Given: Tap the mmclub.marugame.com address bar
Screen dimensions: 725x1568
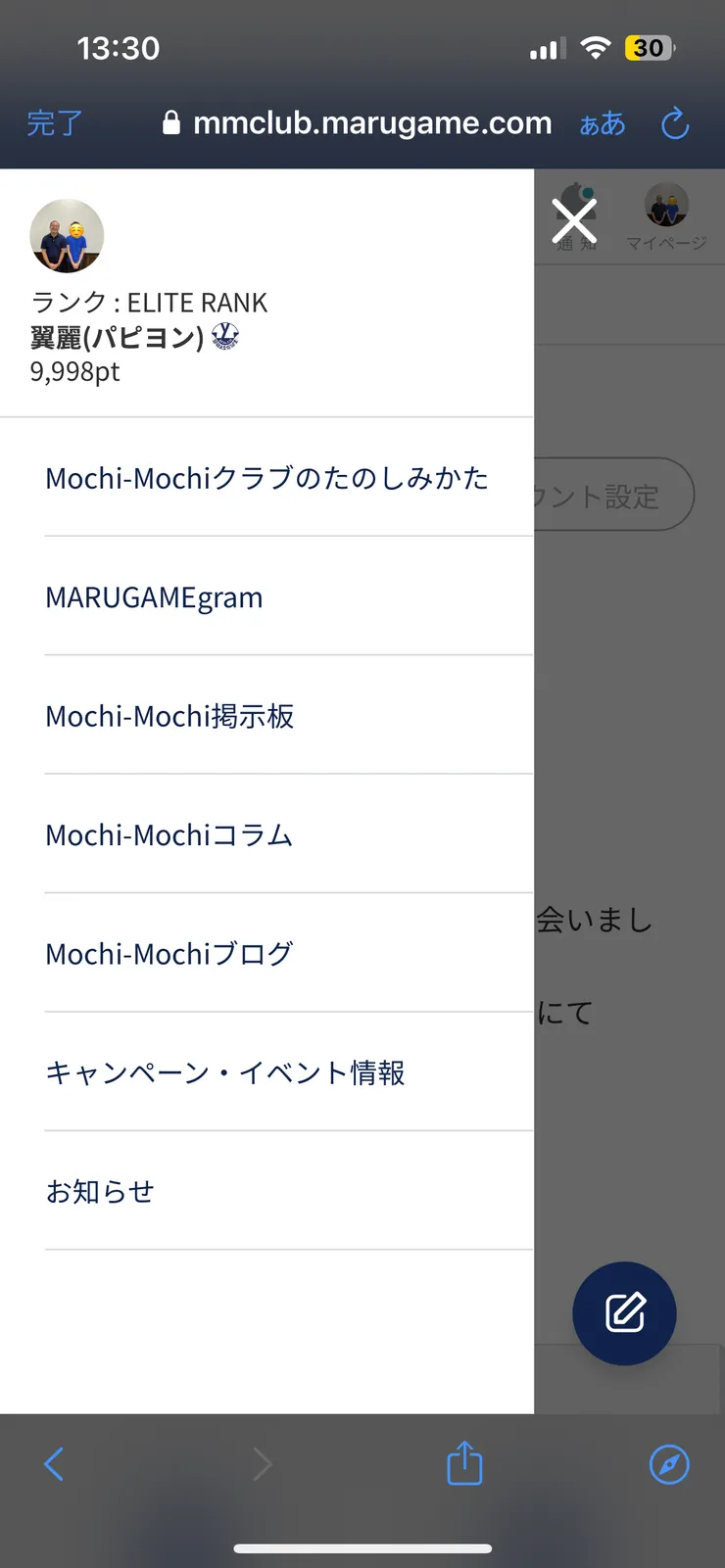Looking at the screenshot, I should point(372,123).
